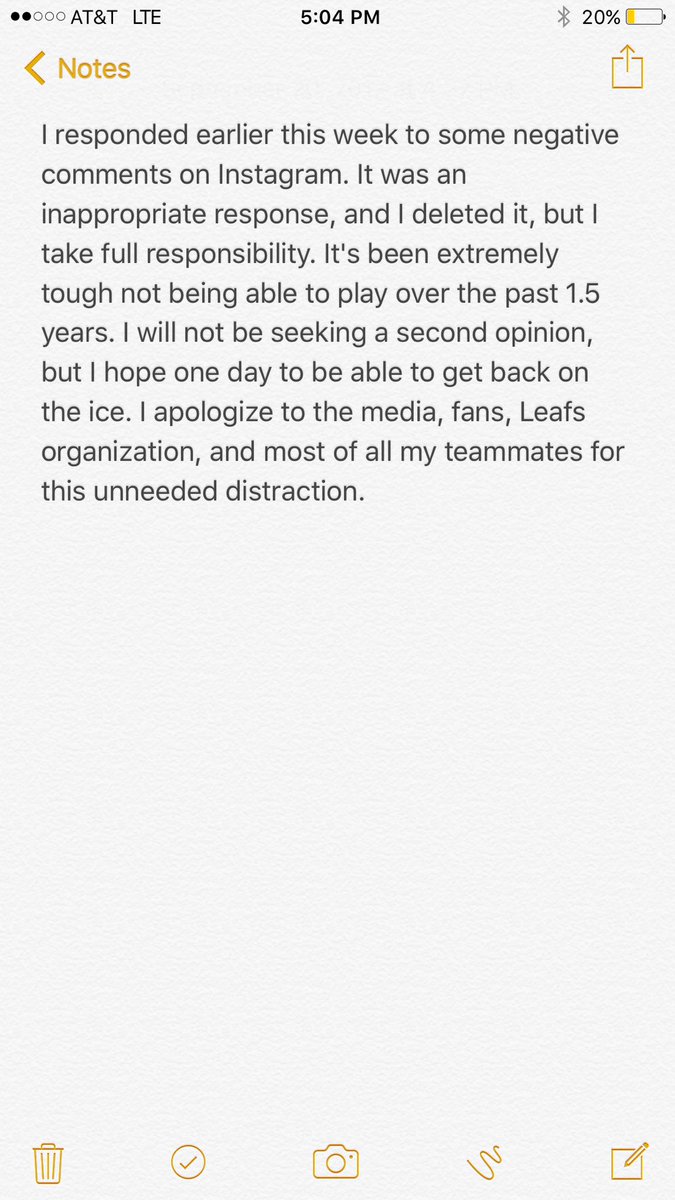Compose a new note
This screenshot has width=675, height=1200.
click(631, 1161)
